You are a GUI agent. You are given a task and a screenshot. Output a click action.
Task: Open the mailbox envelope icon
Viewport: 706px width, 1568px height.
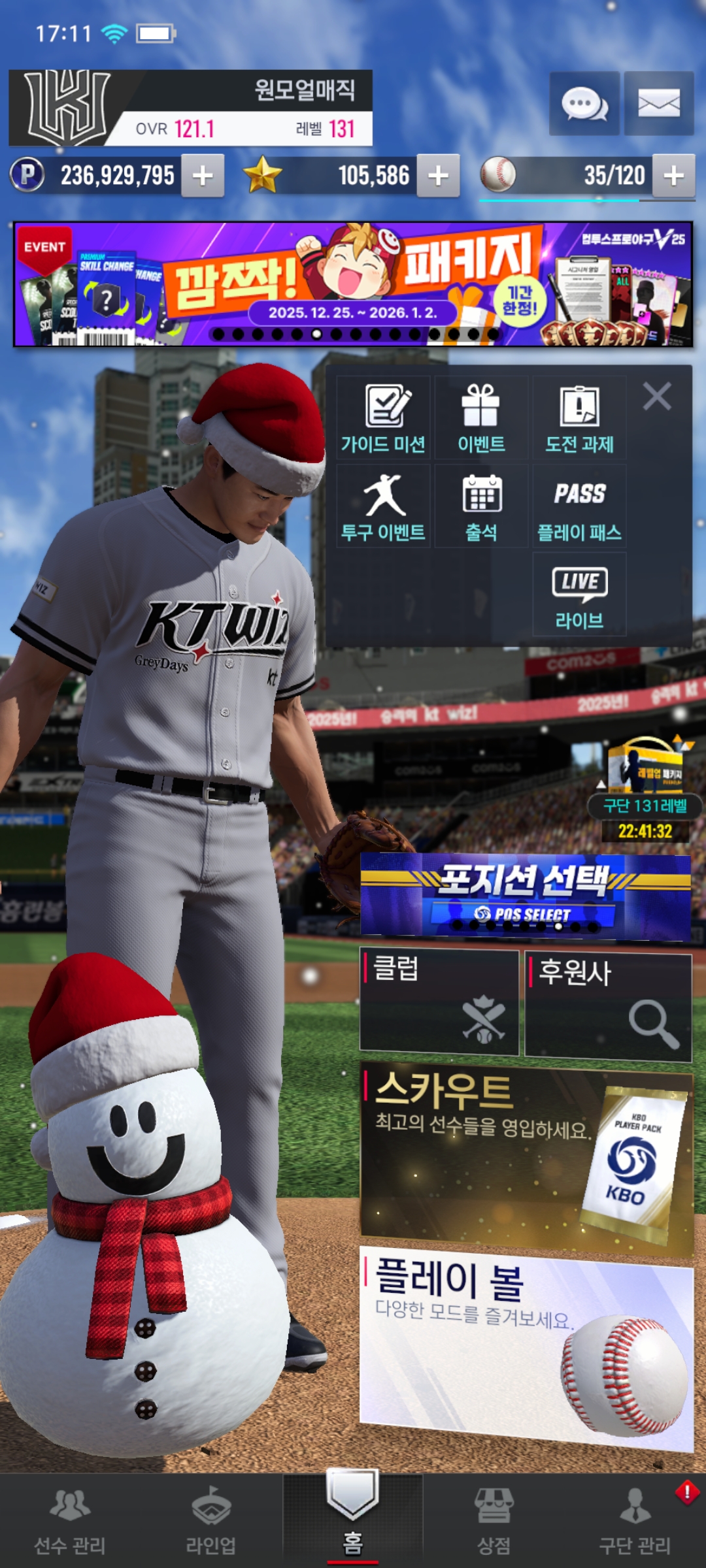tap(658, 104)
